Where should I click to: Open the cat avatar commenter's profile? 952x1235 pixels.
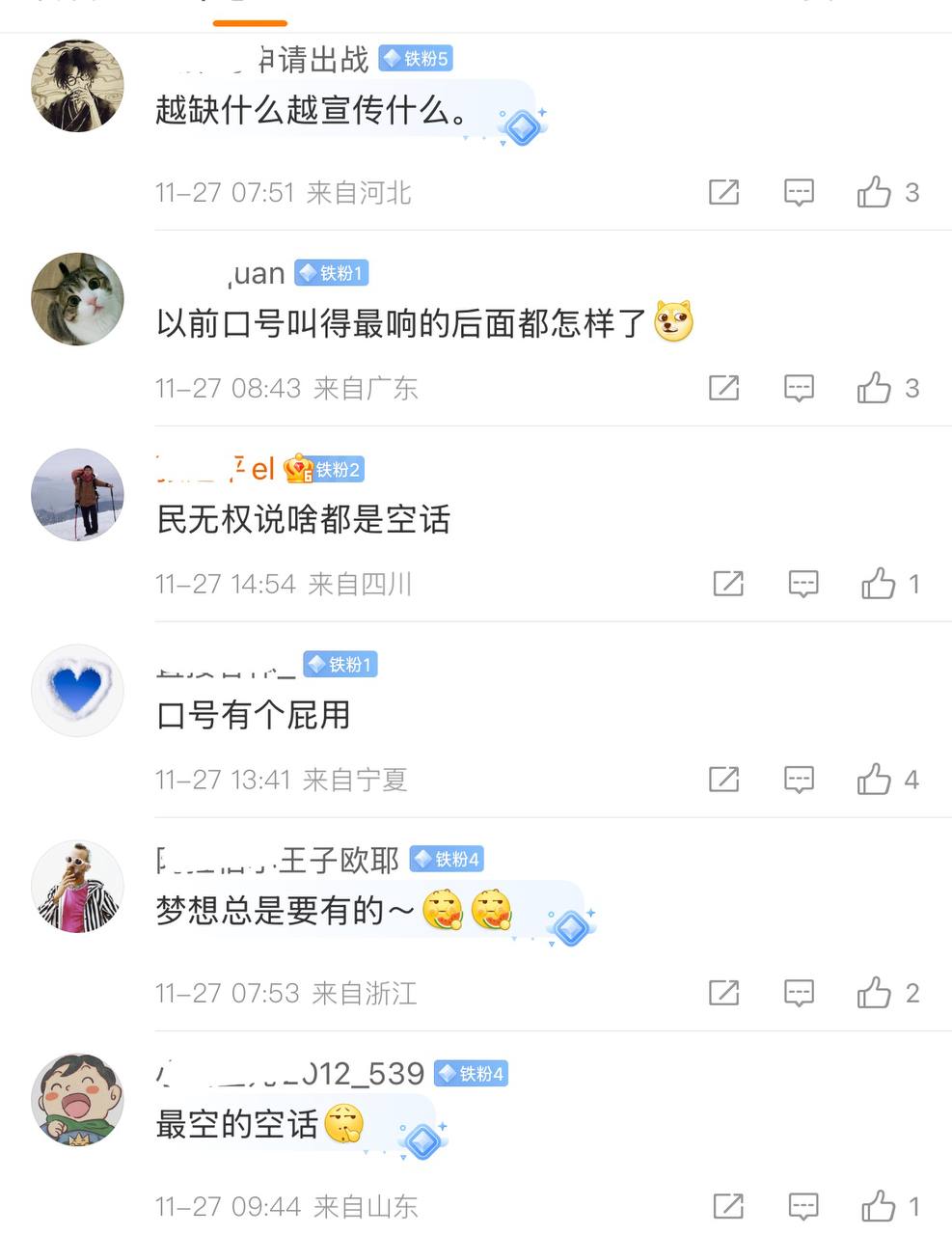click(78, 299)
